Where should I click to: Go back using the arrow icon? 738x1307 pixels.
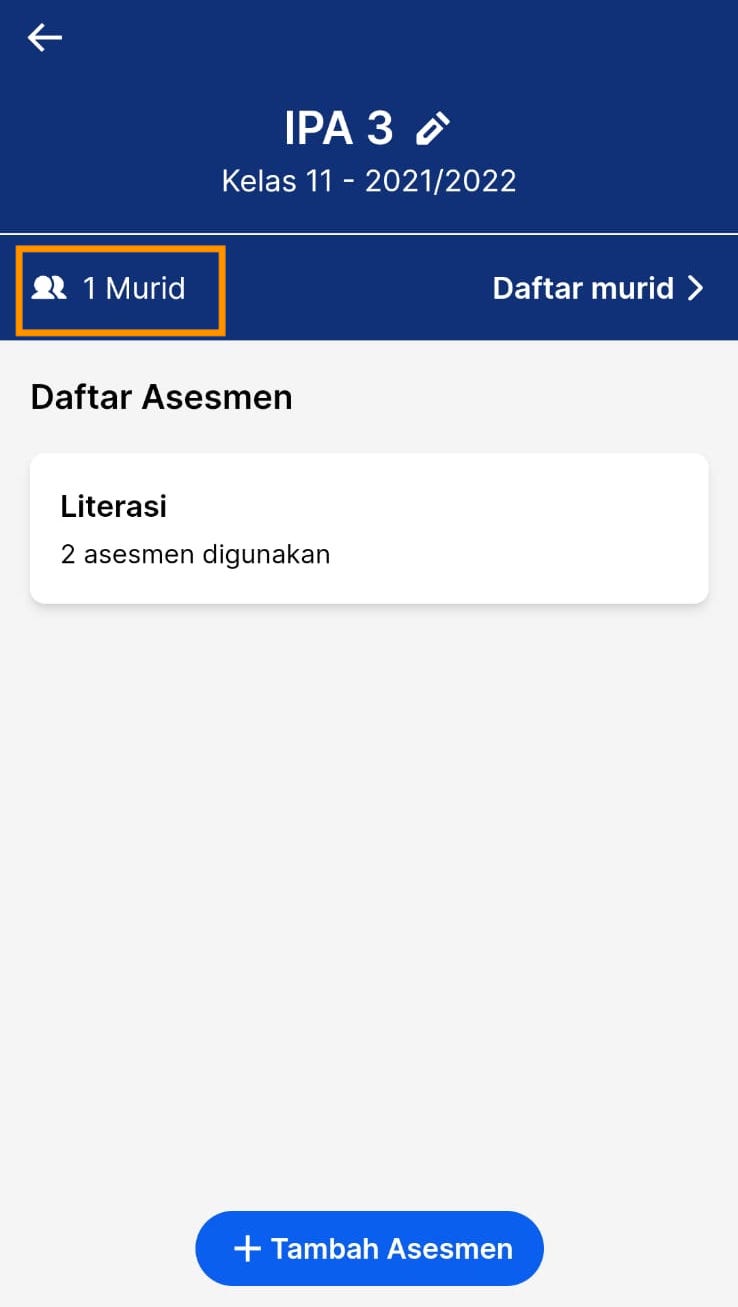click(45, 38)
